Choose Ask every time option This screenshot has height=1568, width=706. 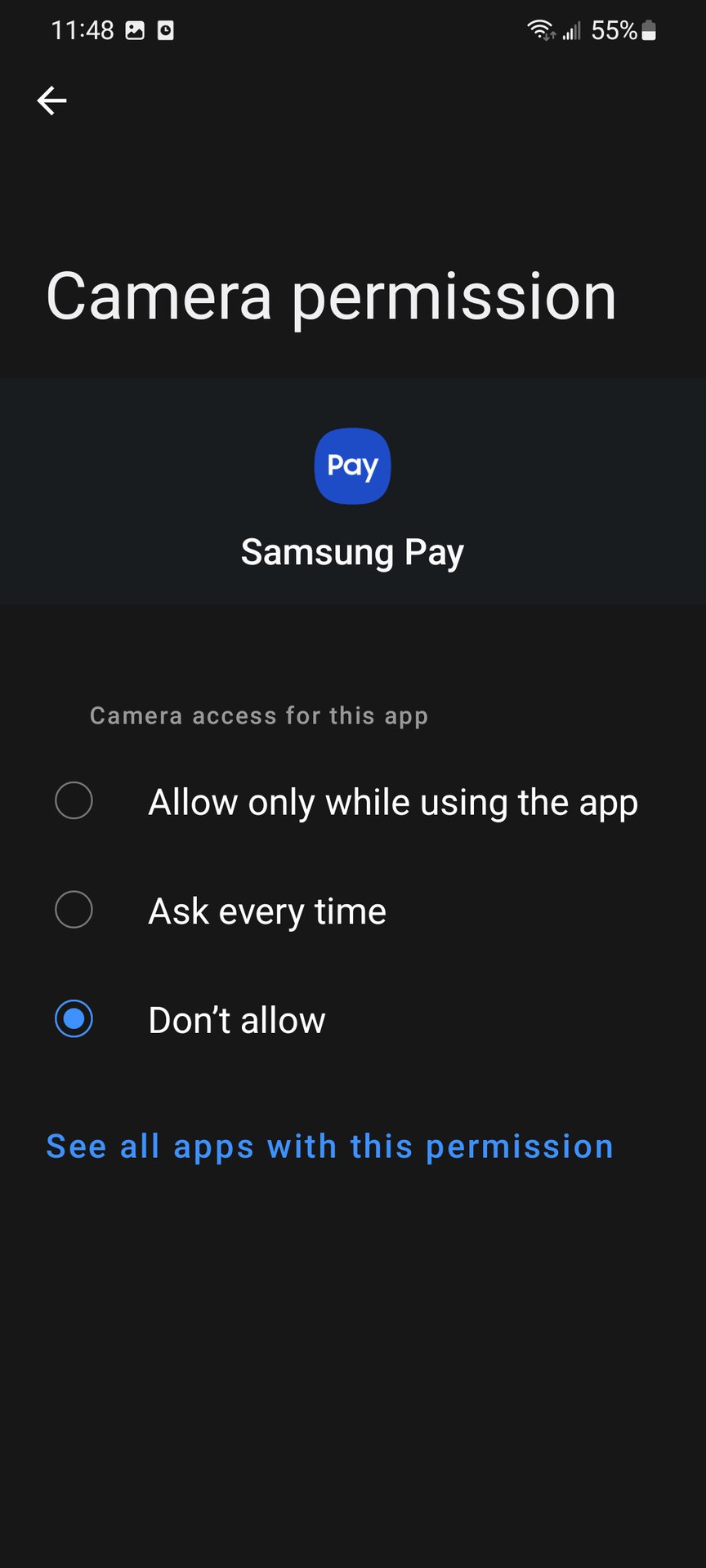tap(74, 910)
